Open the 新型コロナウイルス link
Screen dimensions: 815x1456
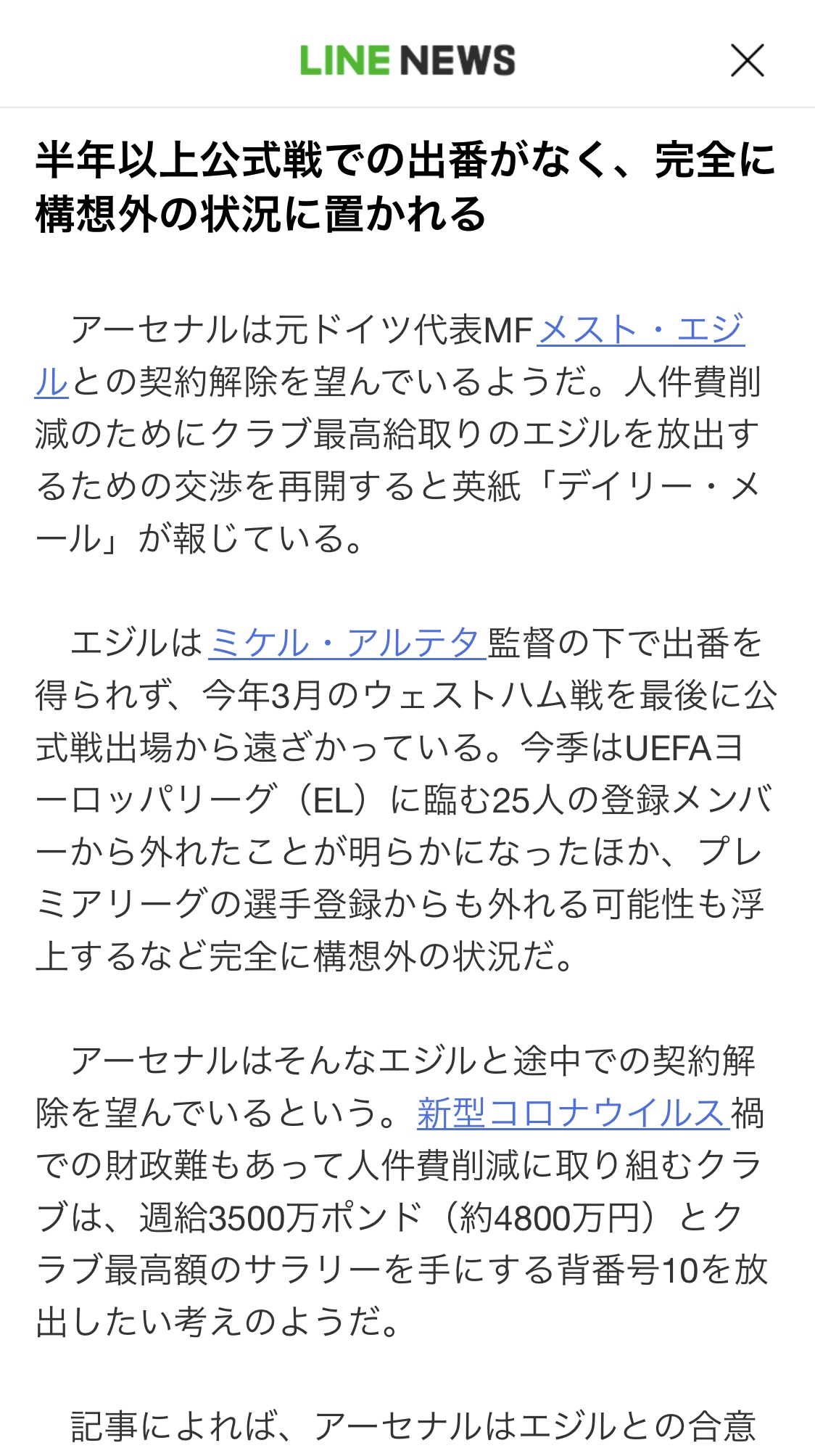click(572, 1114)
